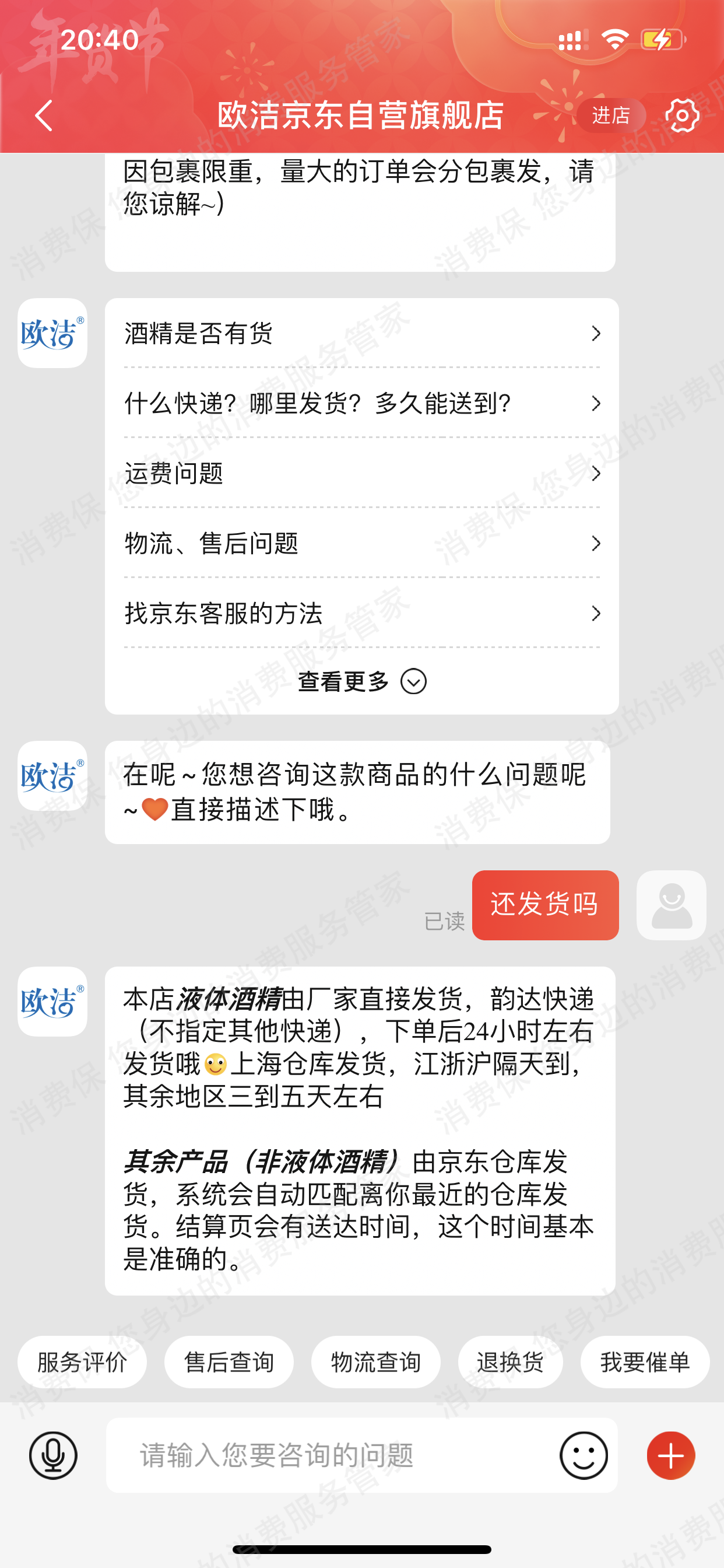
Task: Tap the 退换货 chip
Action: [x=510, y=1362]
